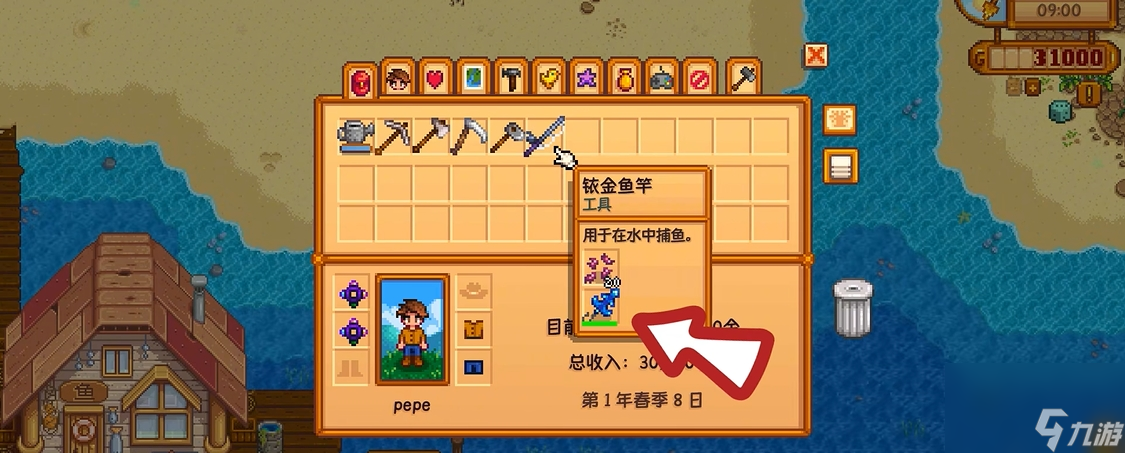Switch to the map tab
This screenshot has height=453, width=1125.
pyautogui.click(x=473, y=78)
